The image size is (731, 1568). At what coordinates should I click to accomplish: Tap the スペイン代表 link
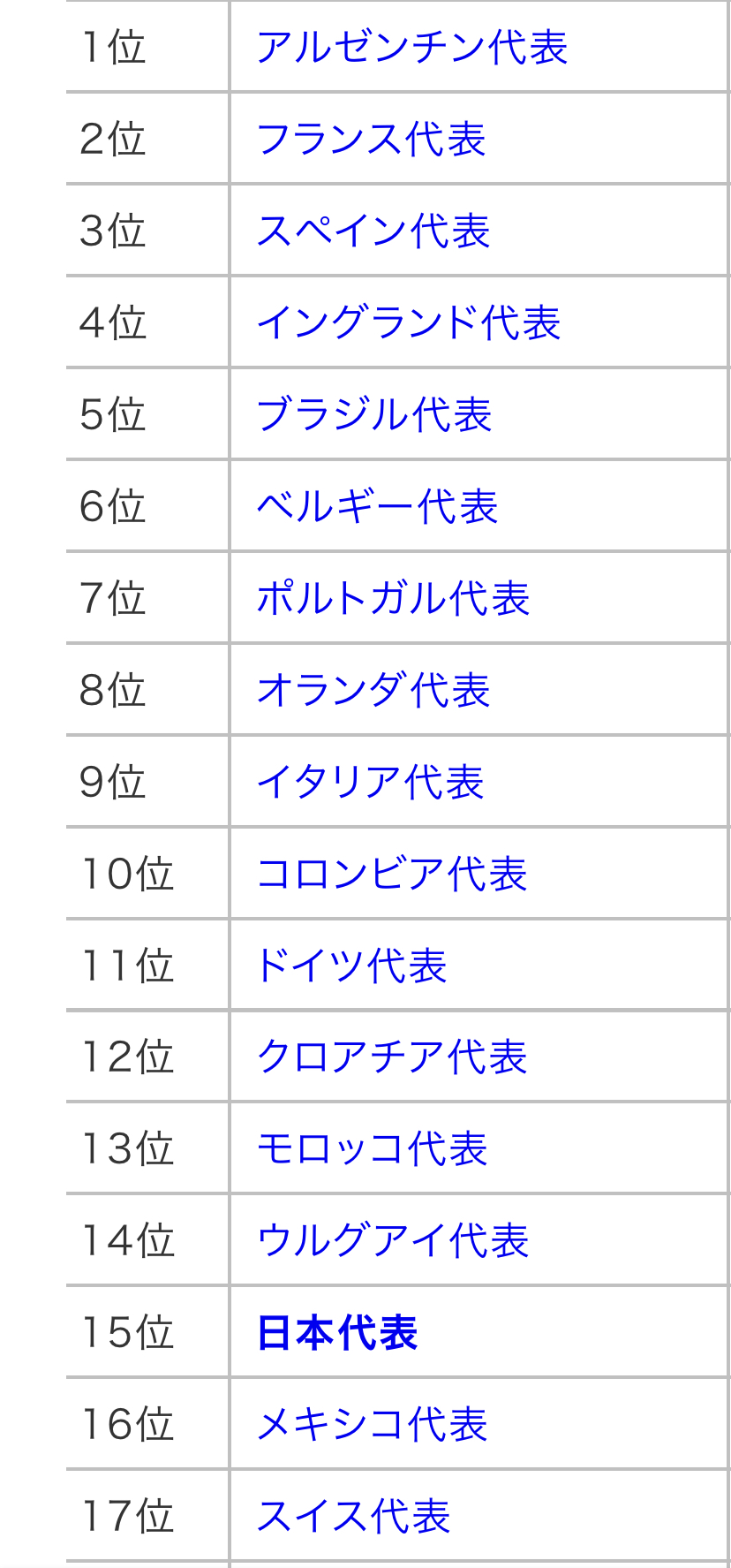[373, 231]
